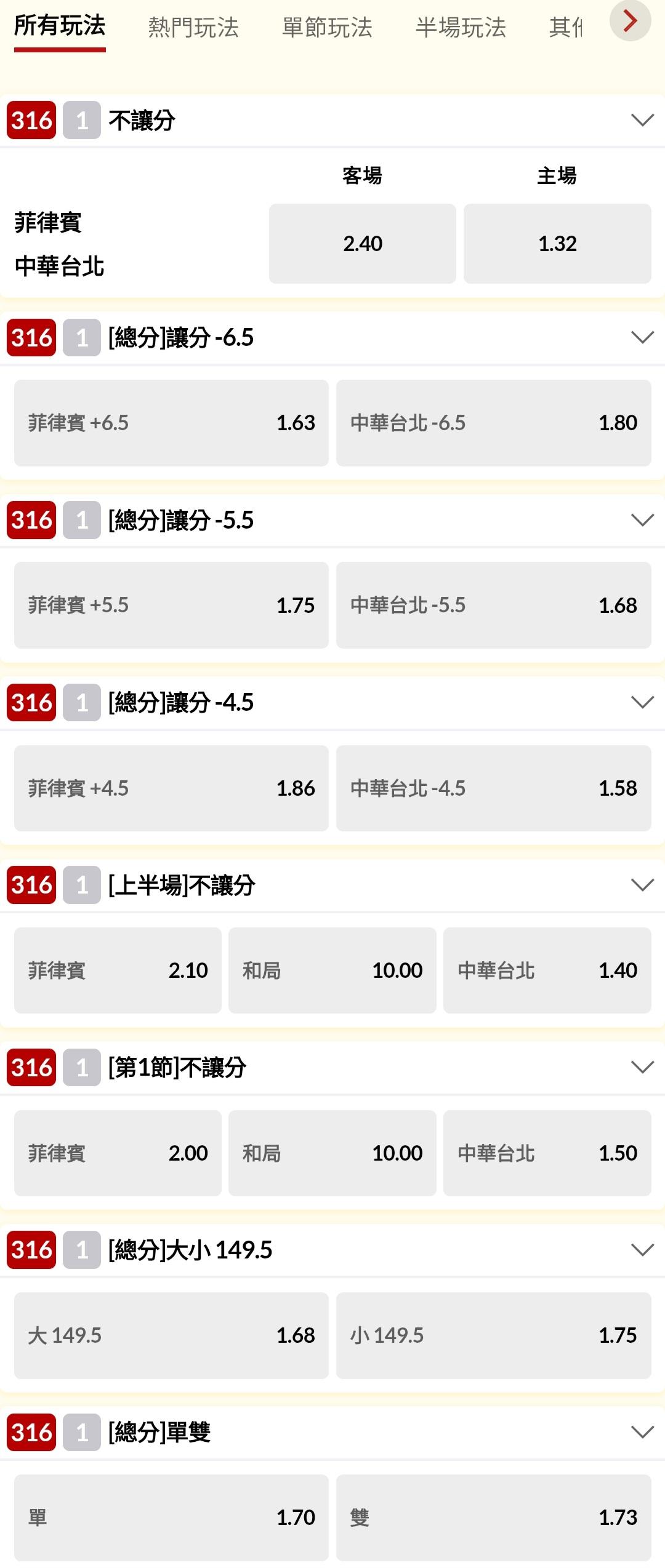Pick 菲律賓 +6.5 at 1.63

pos(171,423)
